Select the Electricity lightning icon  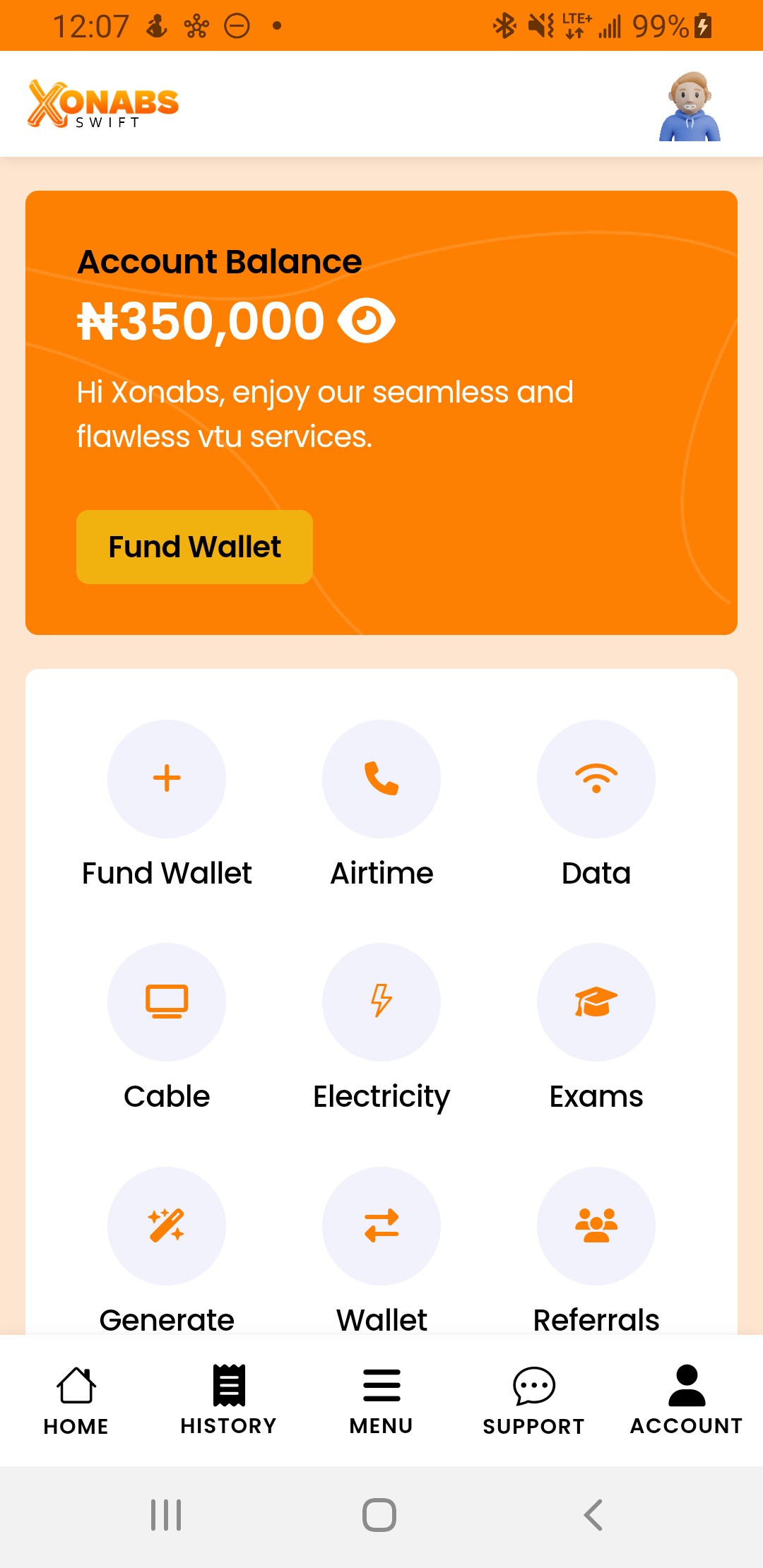tap(381, 1002)
